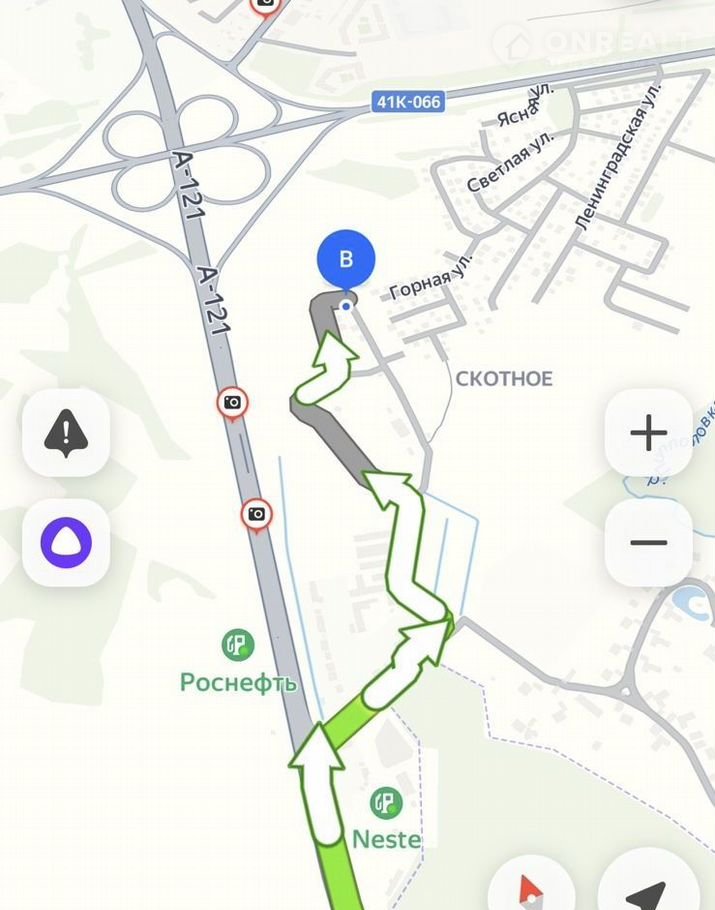Tap the destination point B marker
Screen dimensions: 715x910
tap(346, 260)
